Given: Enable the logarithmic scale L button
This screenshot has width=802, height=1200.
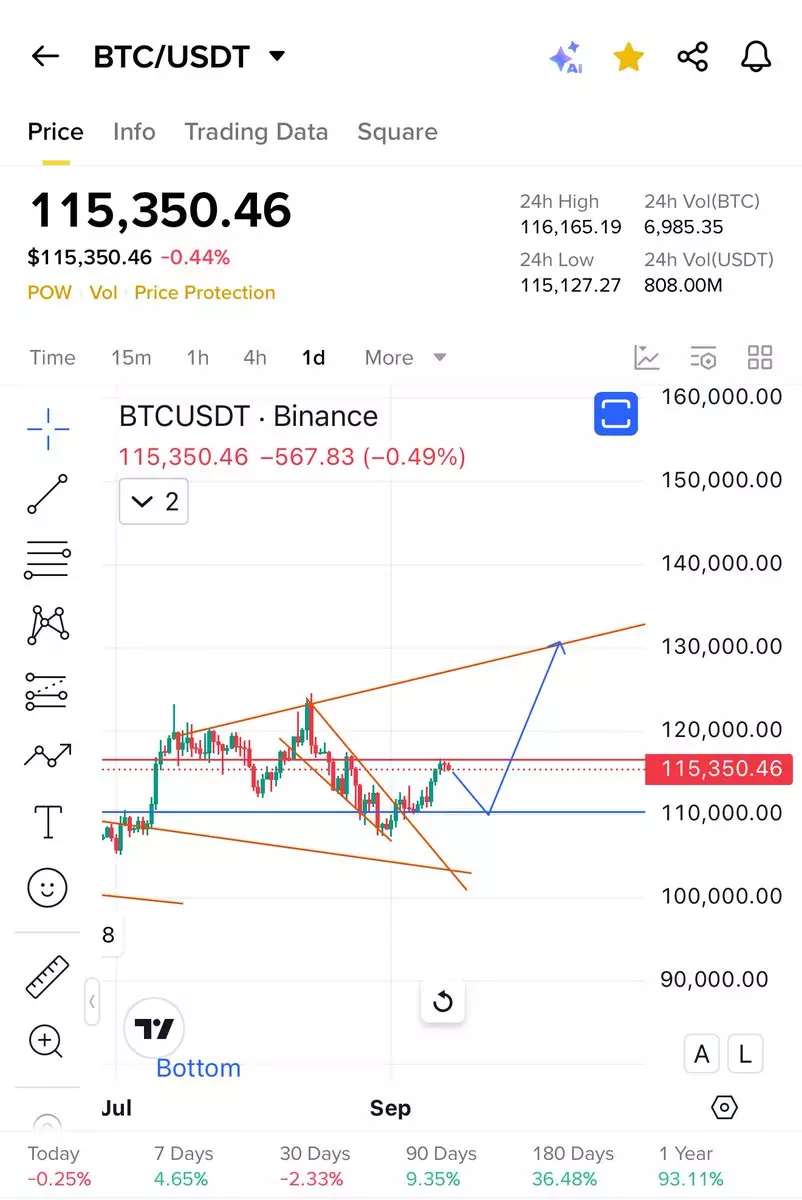Looking at the screenshot, I should (x=745, y=1054).
